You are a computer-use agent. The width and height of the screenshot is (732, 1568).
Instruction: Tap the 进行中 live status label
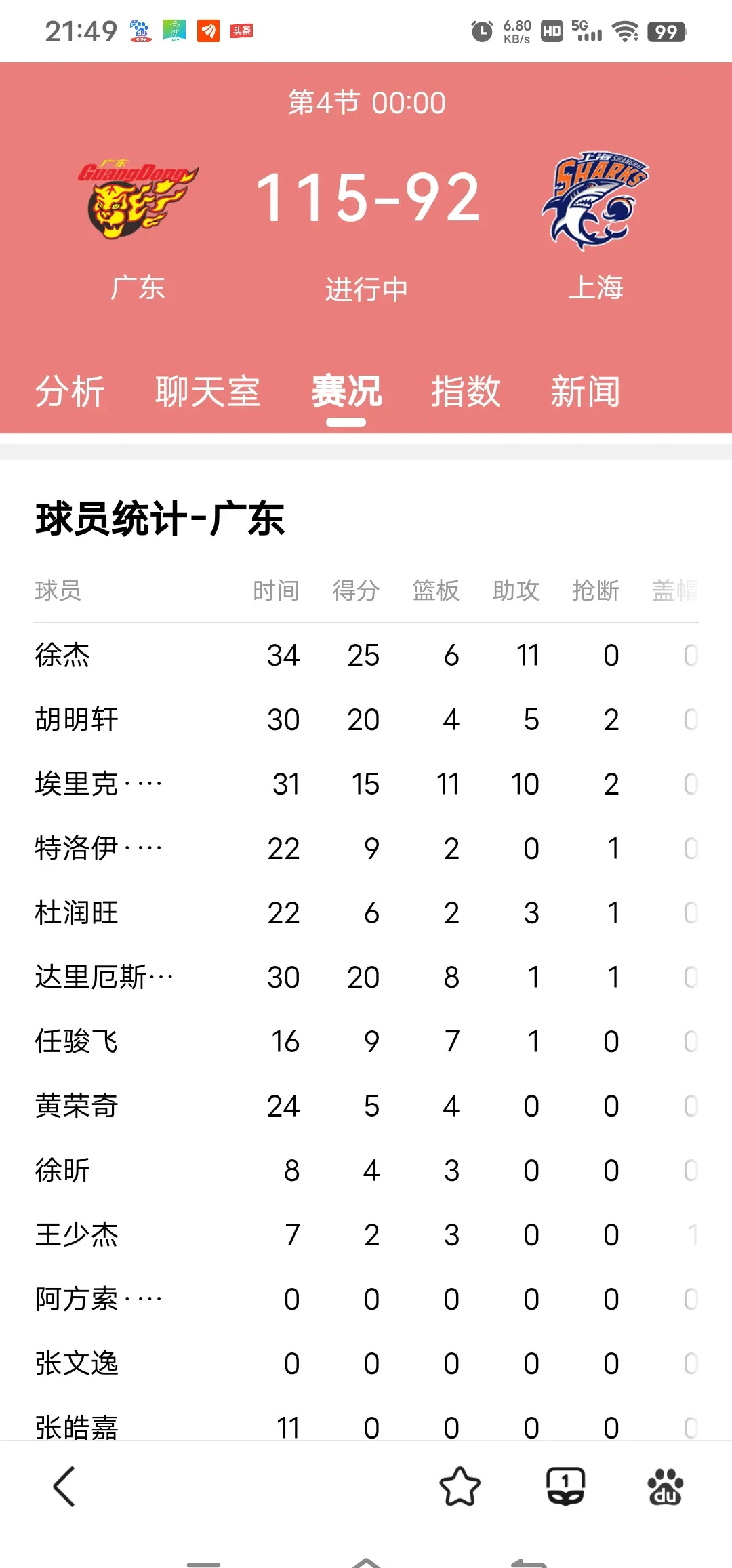pos(366,288)
